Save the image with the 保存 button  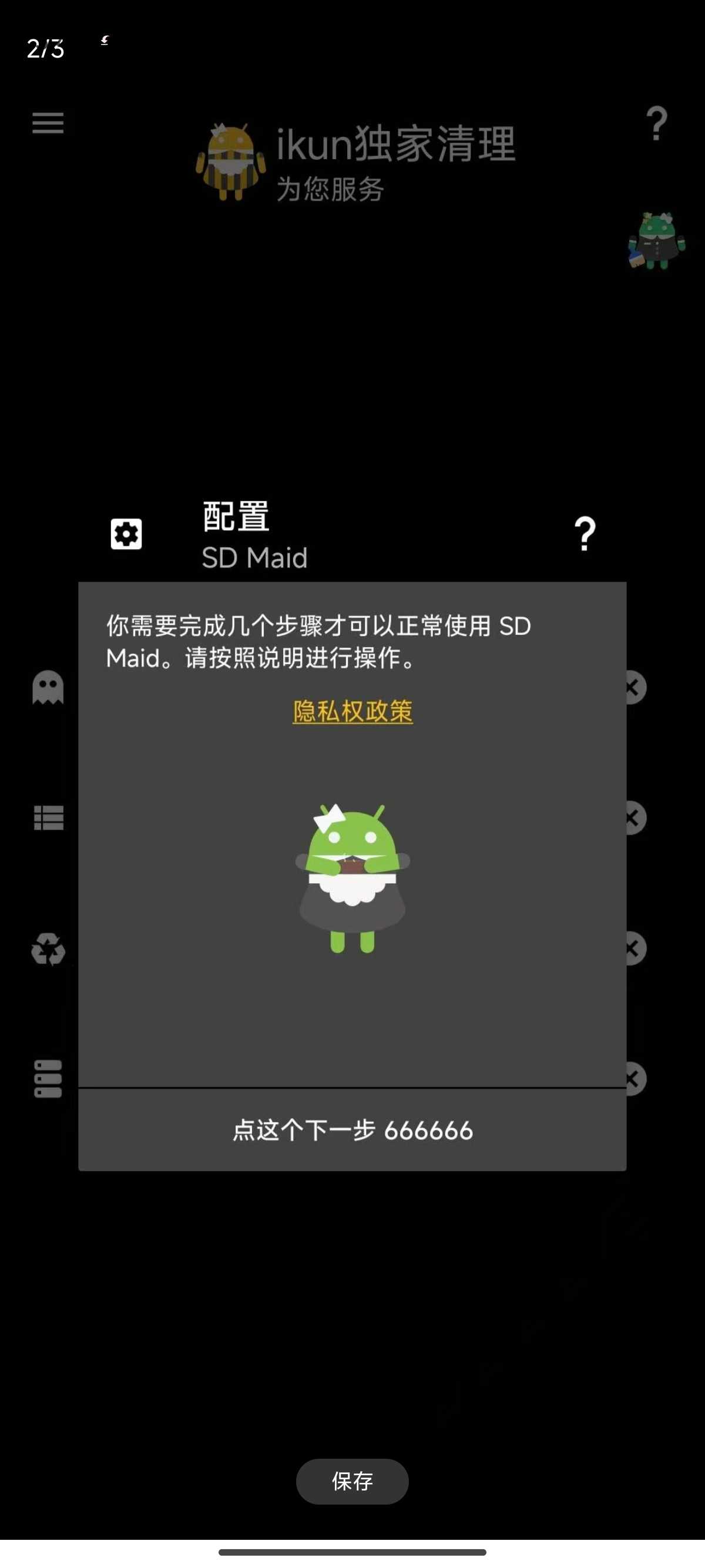coord(352,1480)
